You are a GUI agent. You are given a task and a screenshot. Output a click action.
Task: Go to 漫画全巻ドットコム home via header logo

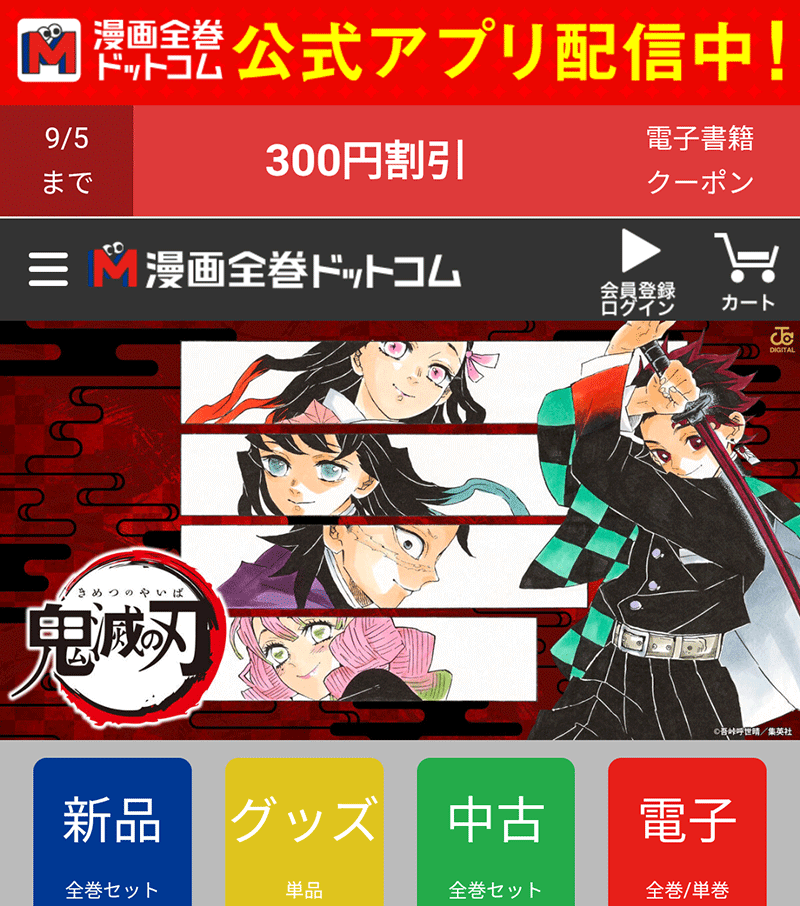pyautogui.click(x=275, y=269)
